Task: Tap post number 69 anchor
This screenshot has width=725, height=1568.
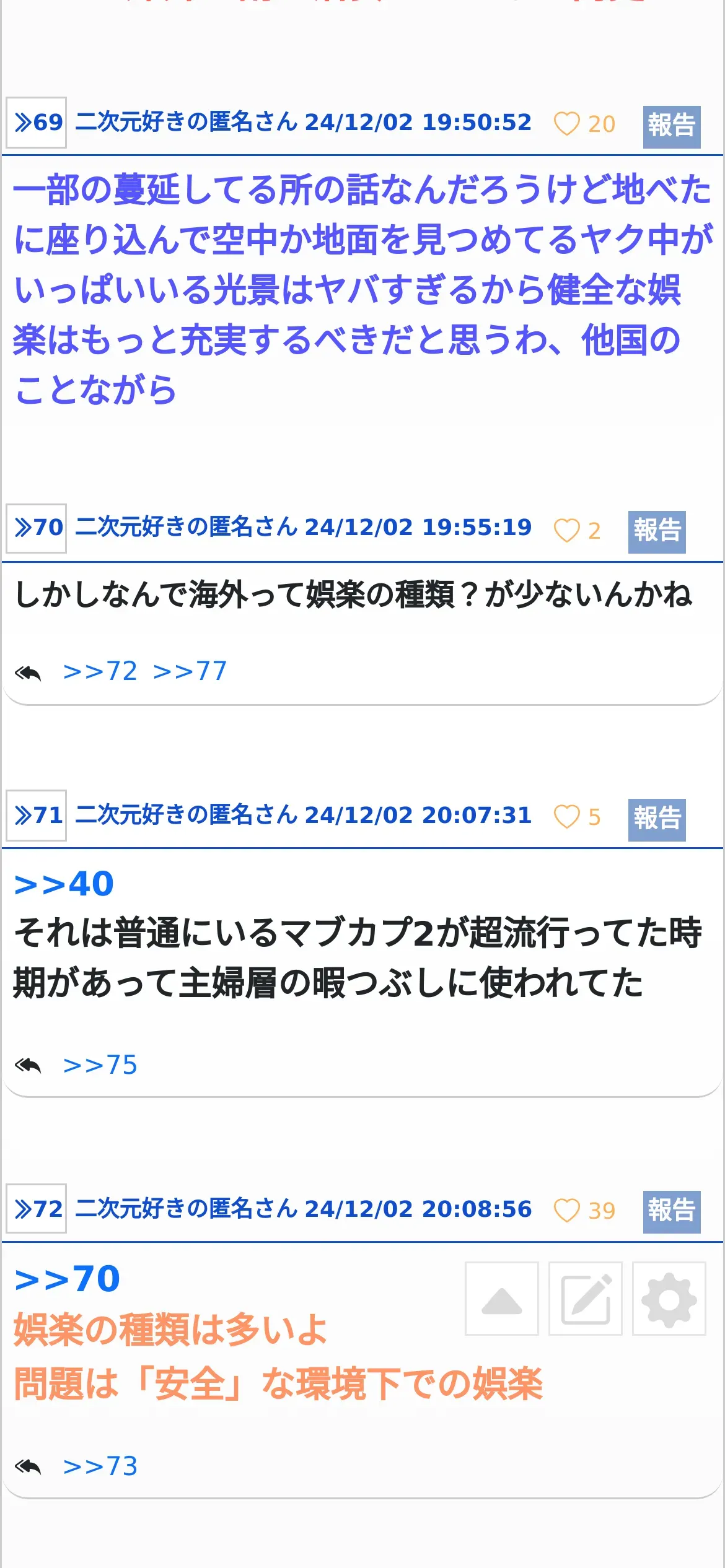Action: [x=37, y=123]
